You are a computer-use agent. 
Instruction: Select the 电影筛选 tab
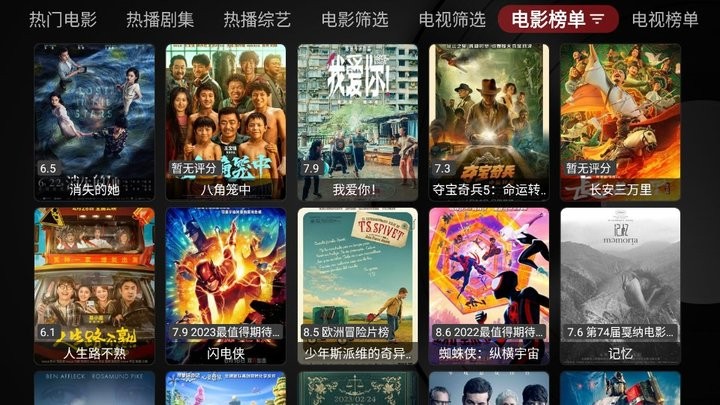pyautogui.click(x=354, y=19)
